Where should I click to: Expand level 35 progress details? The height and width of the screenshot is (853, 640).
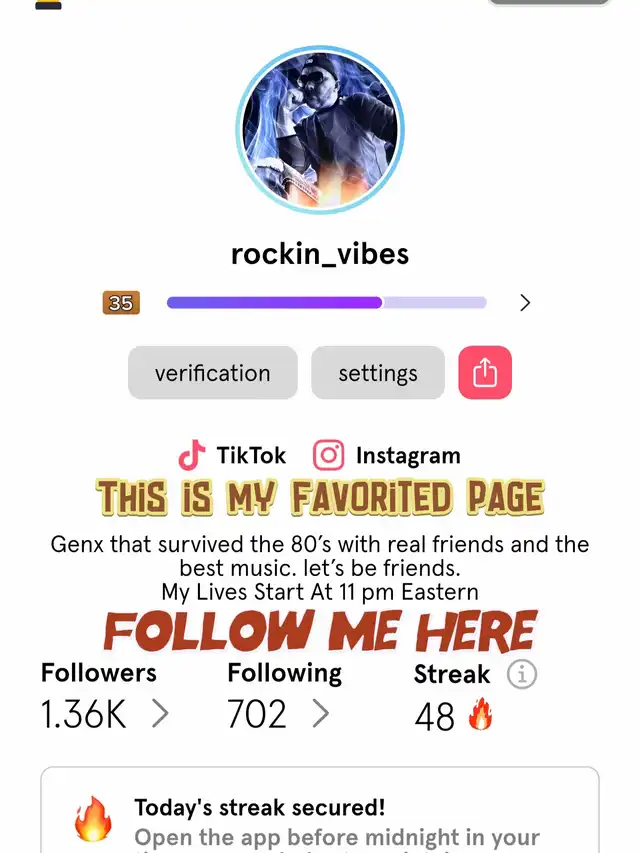tap(525, 303)
